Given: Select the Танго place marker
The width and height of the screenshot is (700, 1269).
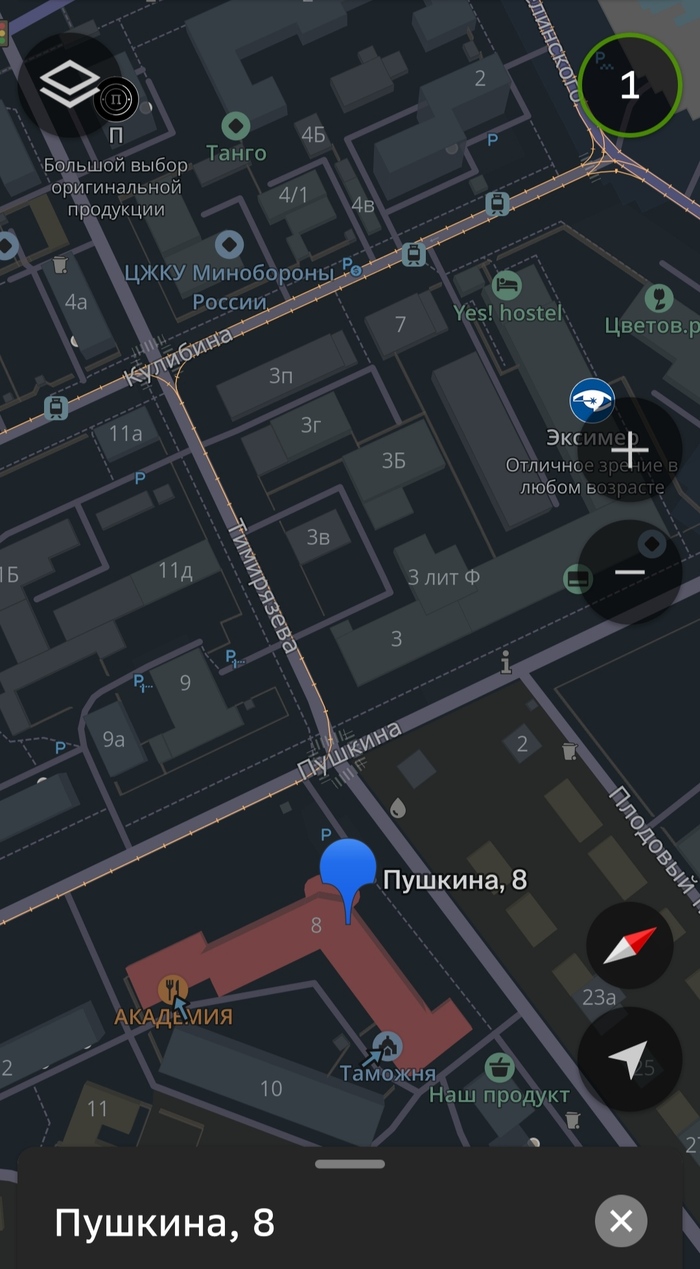Looking at the screenshot, I should [235, 126].
